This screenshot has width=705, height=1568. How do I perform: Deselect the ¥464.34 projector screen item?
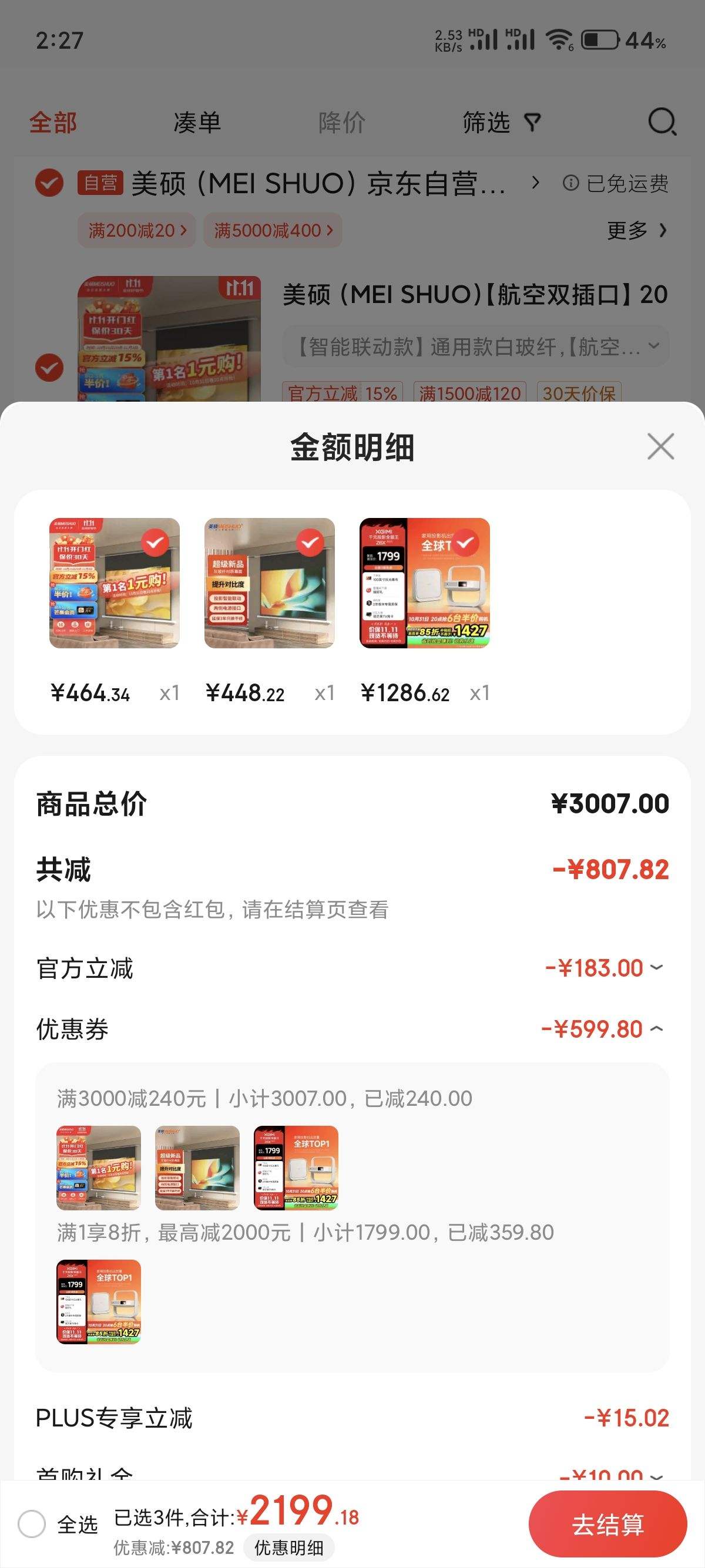[155, 541]
